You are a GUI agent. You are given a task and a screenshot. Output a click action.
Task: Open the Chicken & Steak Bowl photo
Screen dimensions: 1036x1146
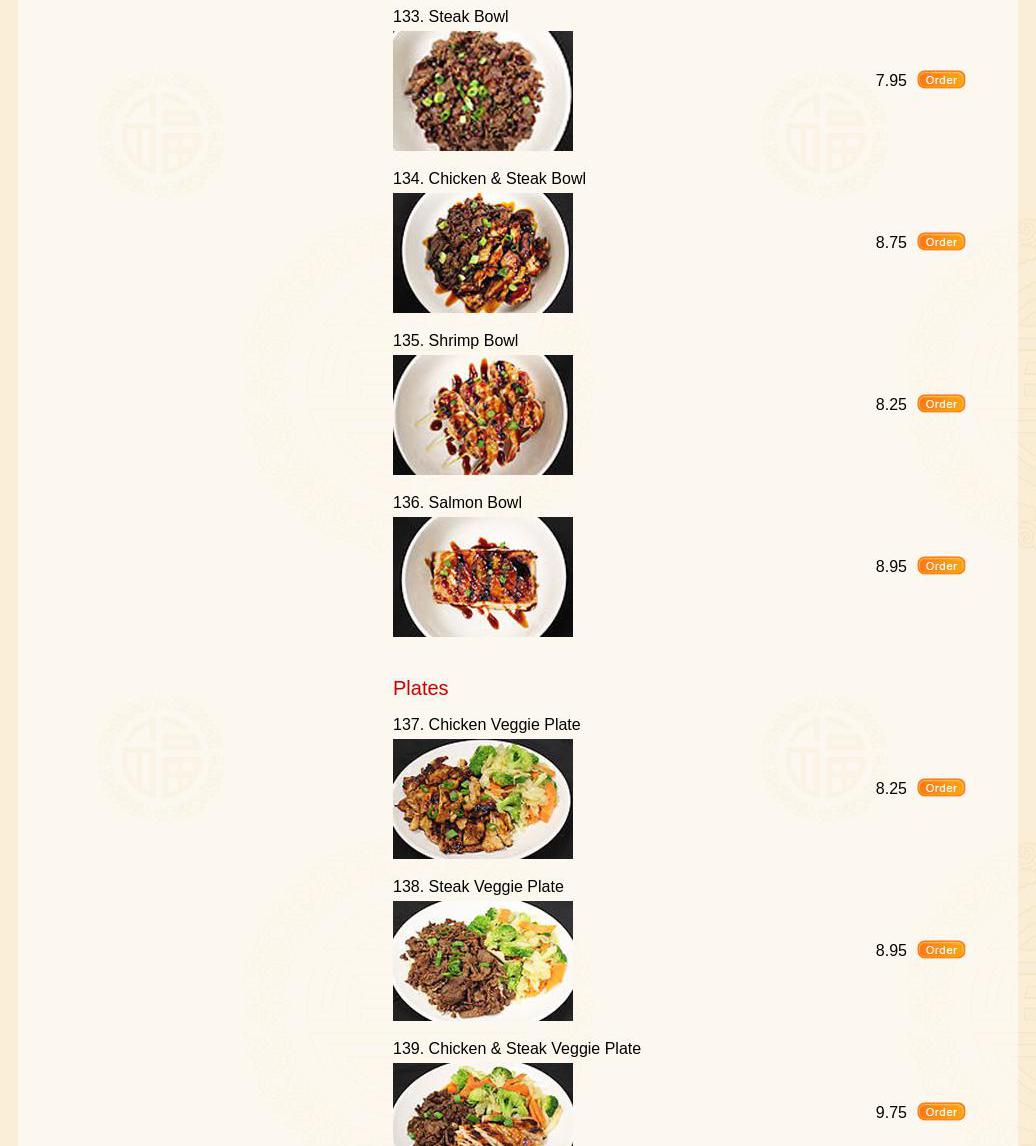[483, 253]
